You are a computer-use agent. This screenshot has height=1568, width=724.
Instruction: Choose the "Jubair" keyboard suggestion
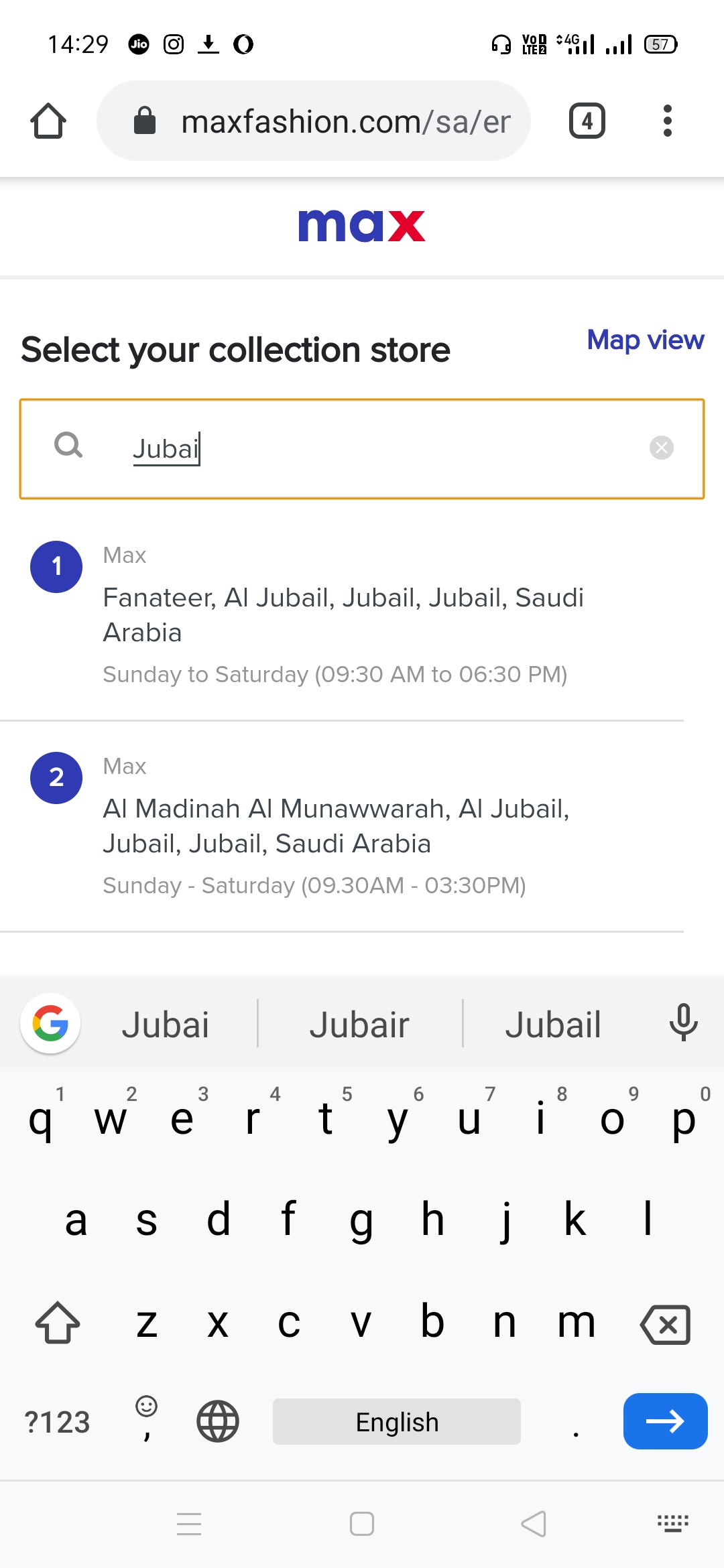click(359, 1025)
